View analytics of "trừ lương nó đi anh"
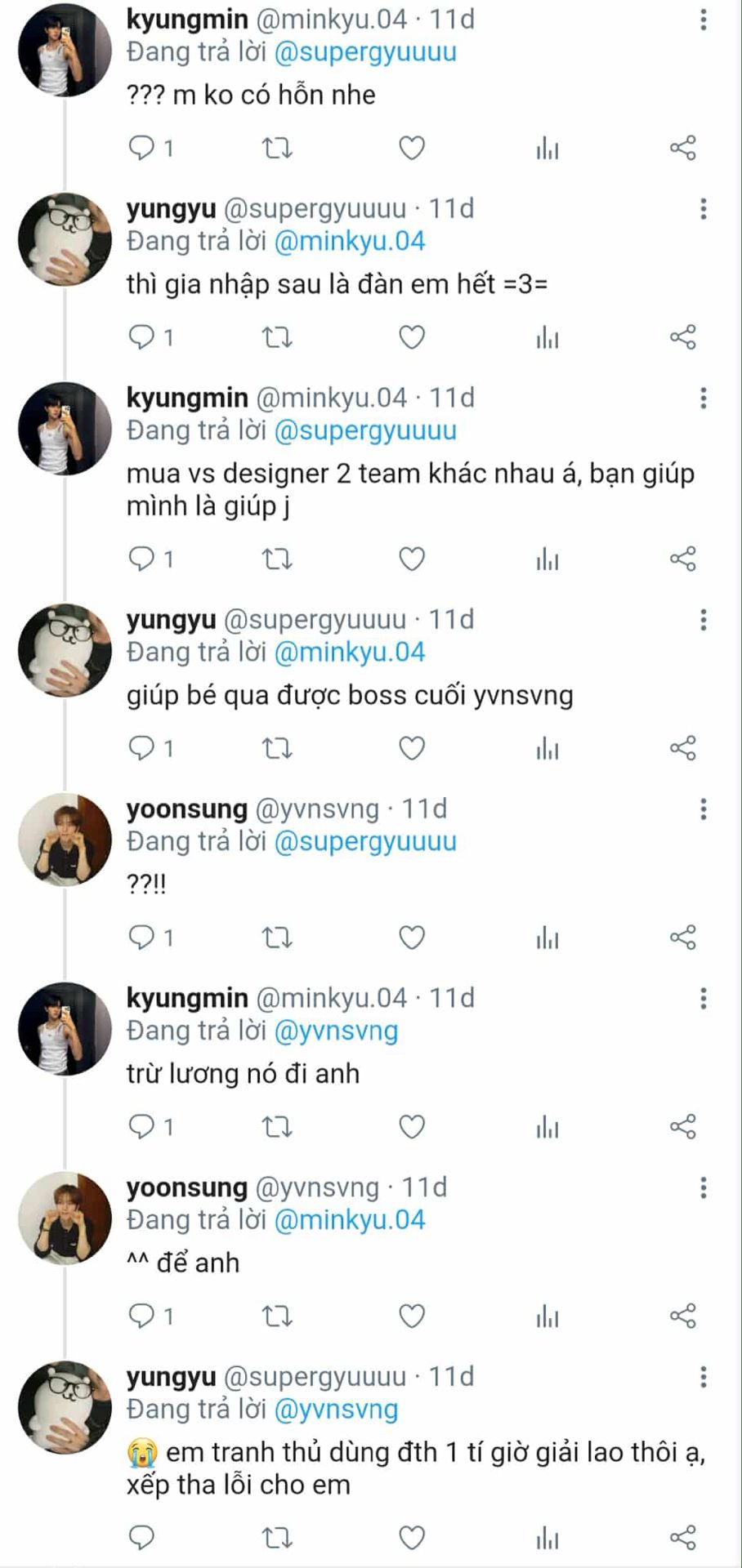Image resolution: width=742 pixels, height=1568 pixels. pyautogui.click(x=547, y=1128)
